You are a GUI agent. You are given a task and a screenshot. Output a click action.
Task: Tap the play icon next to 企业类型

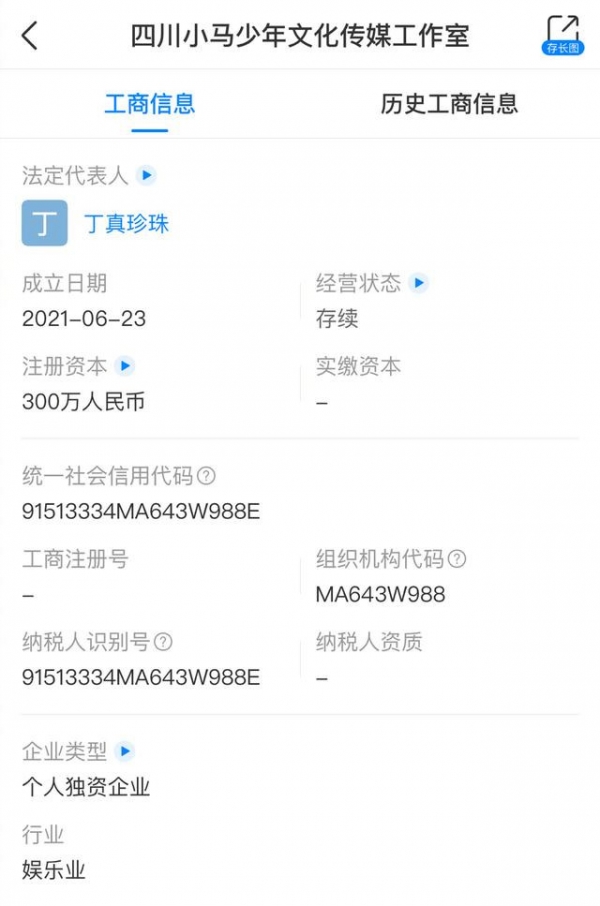pyautogui.click(x=125, y=751)
